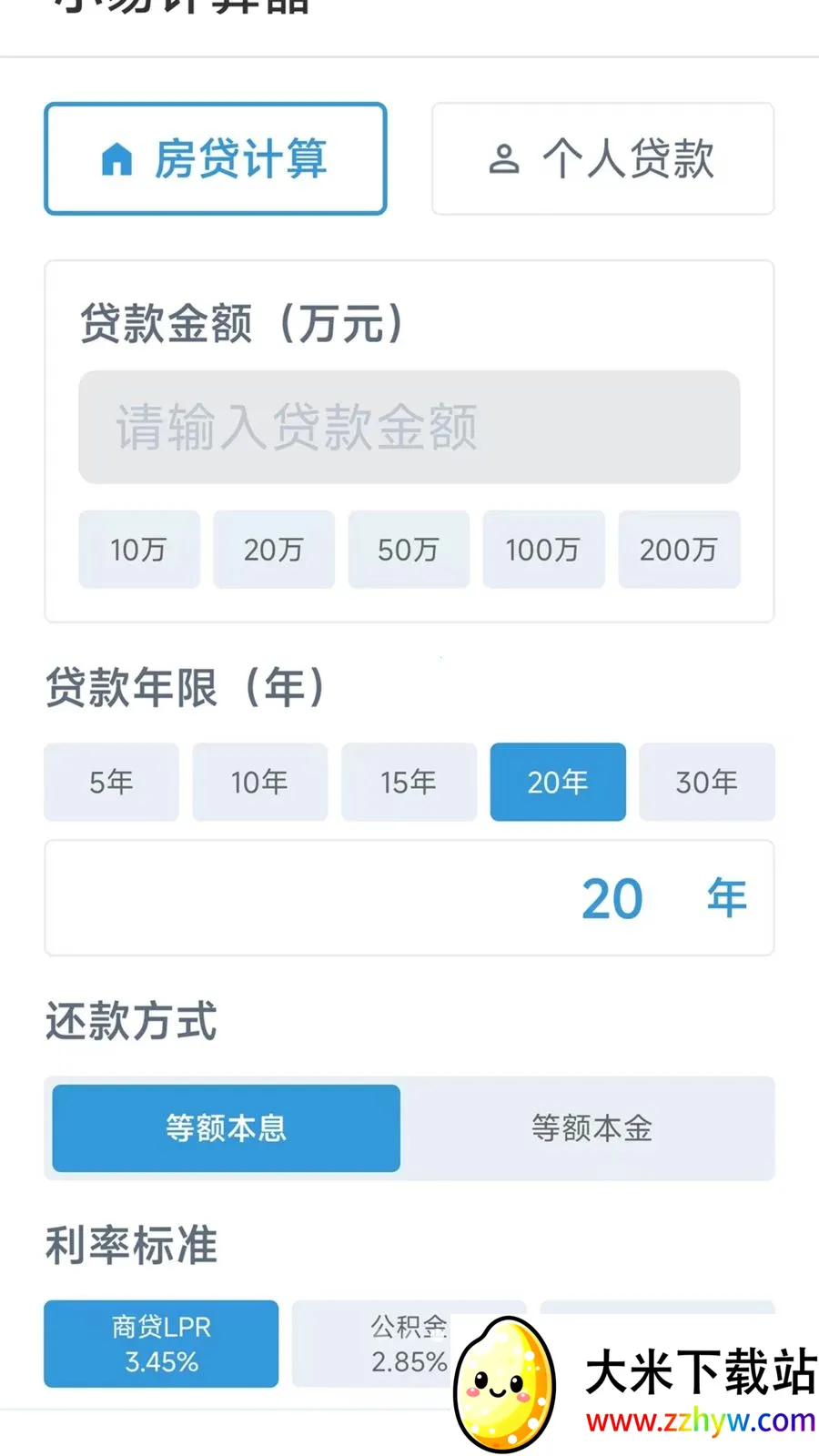
Task: Choose the 公积金 2.85% rate
Action: pos(409,1344)
